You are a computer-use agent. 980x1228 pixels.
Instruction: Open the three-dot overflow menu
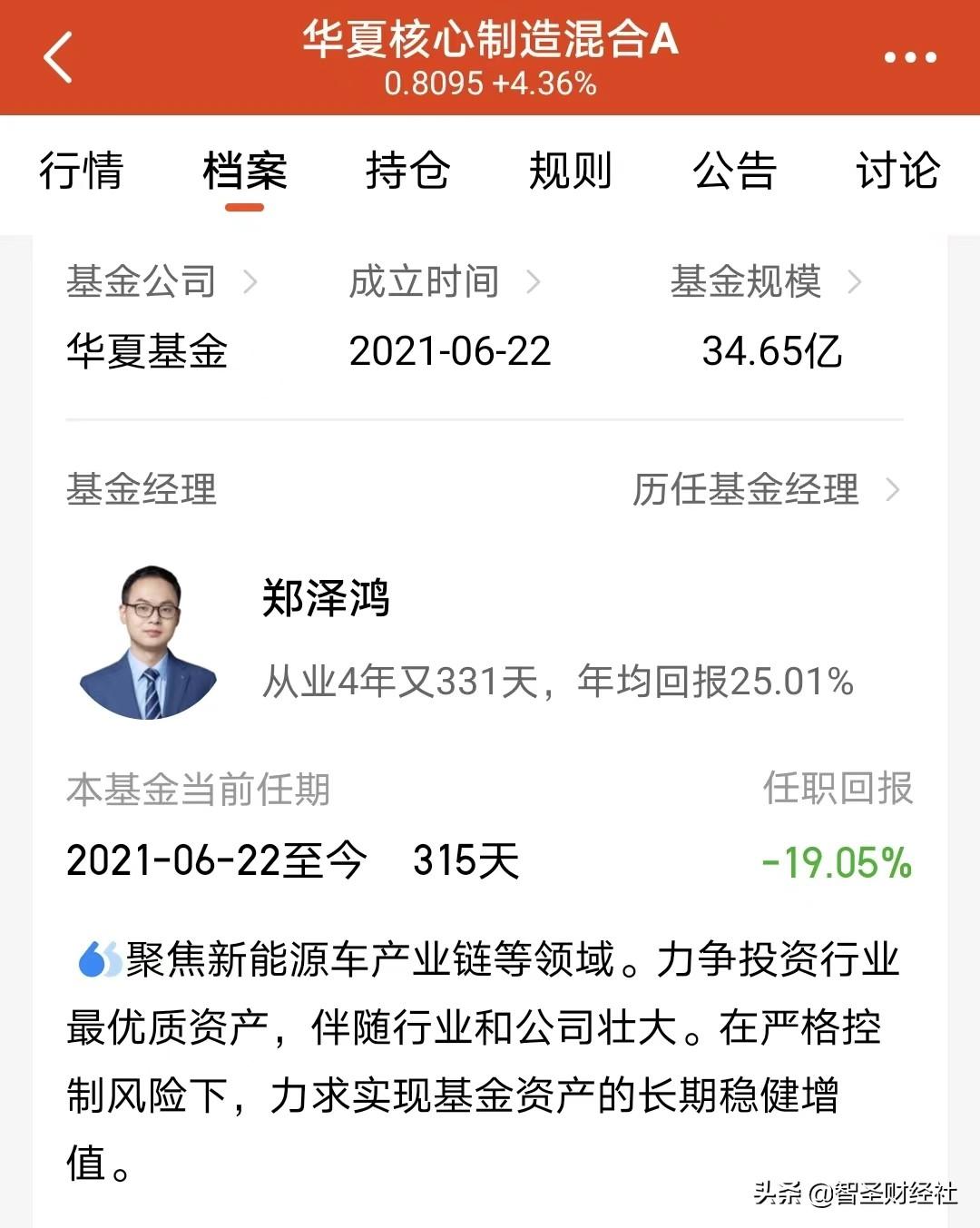[910, 58]
